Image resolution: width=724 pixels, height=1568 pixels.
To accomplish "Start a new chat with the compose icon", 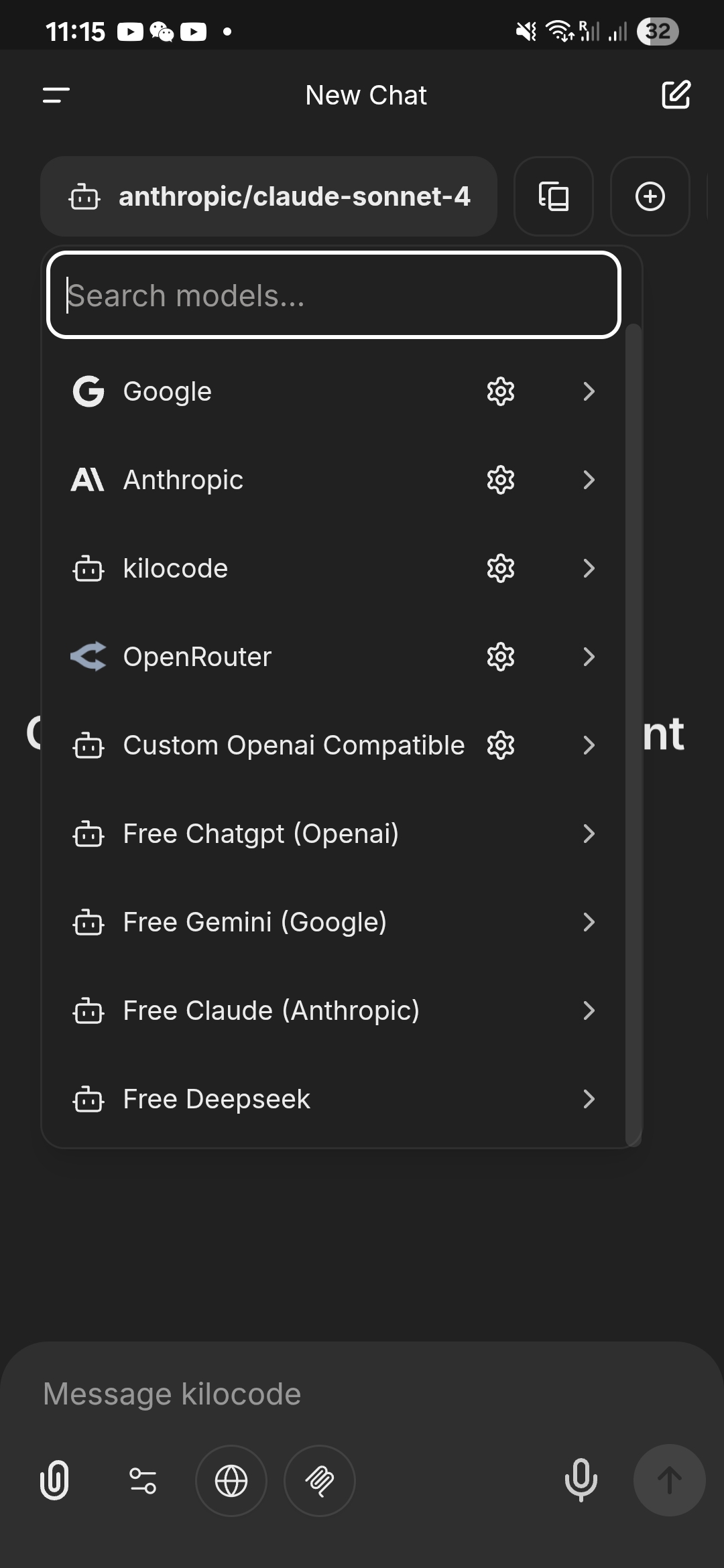I will click(x=676, y=94).
